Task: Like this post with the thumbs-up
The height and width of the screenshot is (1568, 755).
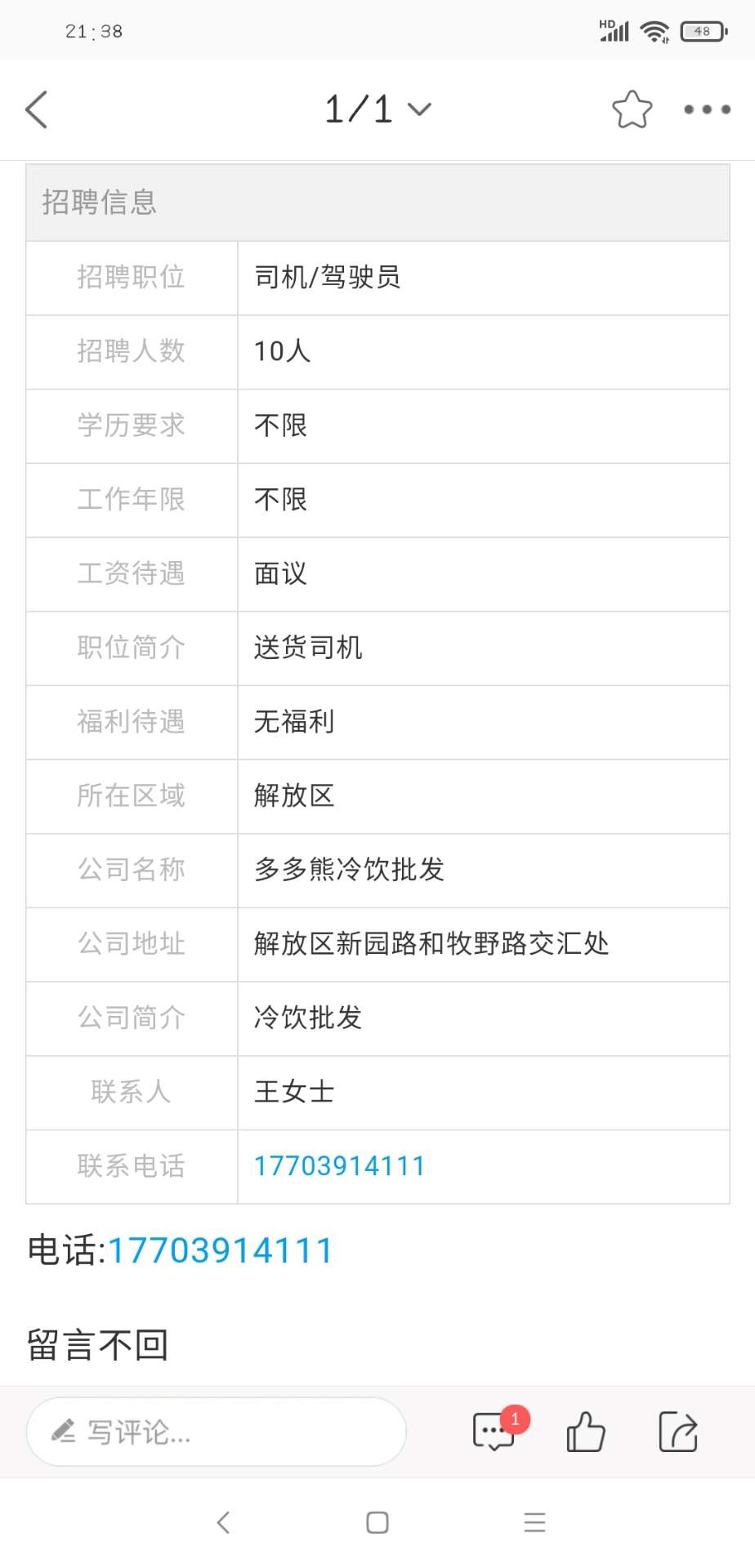Action: click(586, 1432)
